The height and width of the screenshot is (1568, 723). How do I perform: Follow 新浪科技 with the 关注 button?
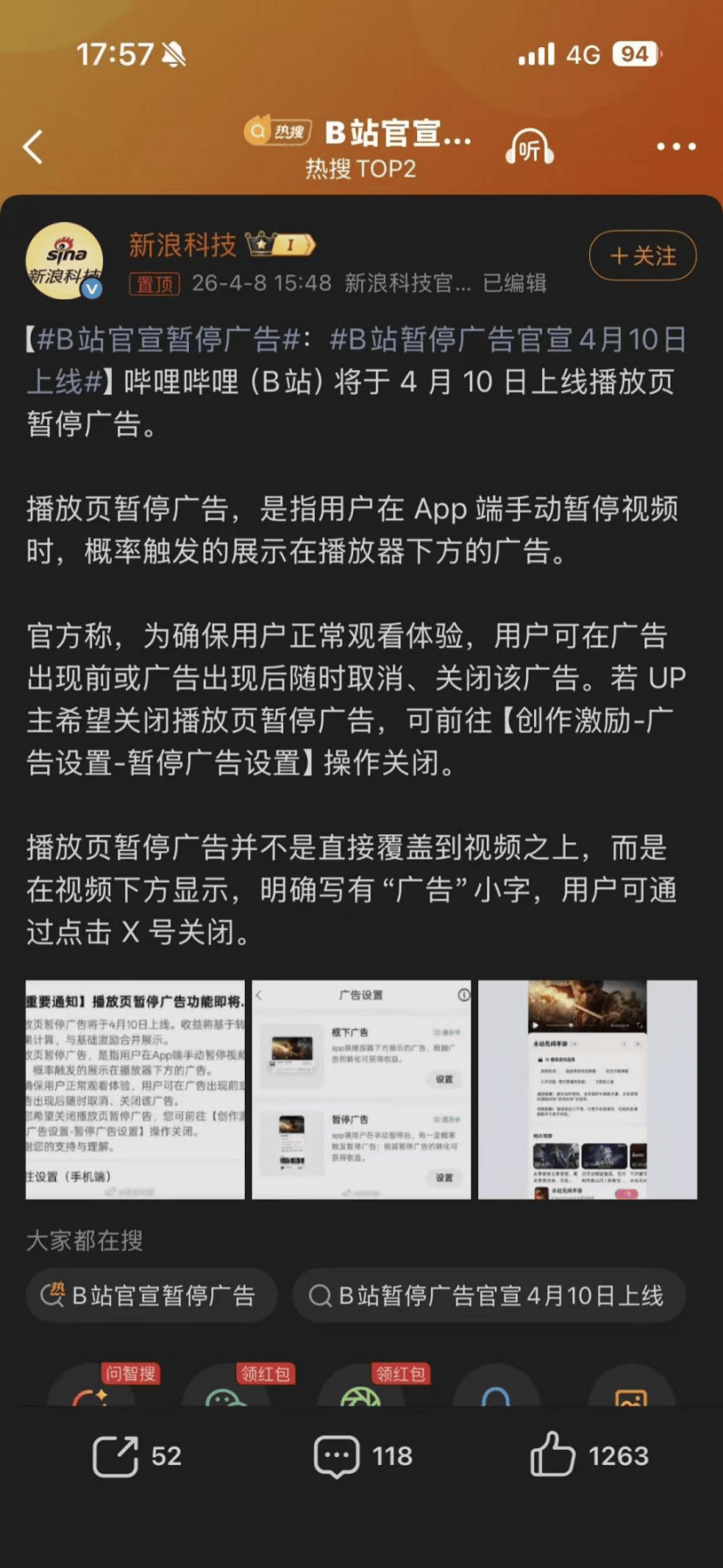643,256
